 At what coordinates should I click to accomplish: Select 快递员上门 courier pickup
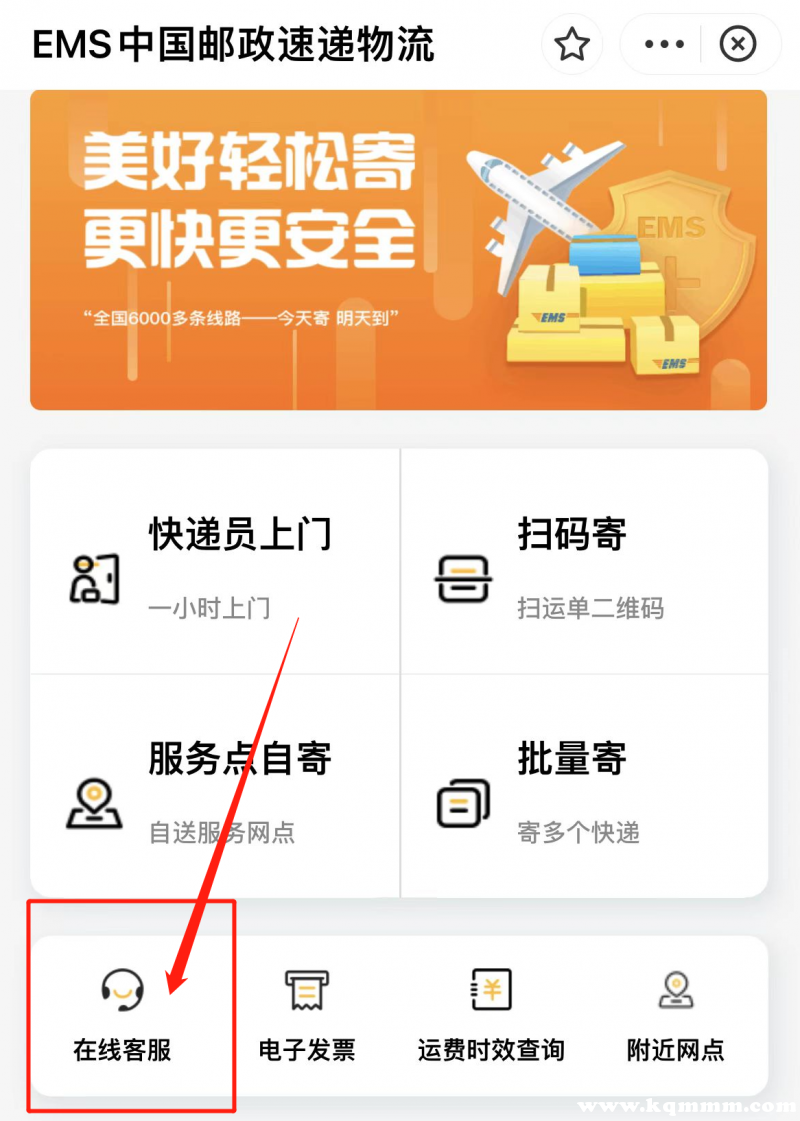click(215, 562)
